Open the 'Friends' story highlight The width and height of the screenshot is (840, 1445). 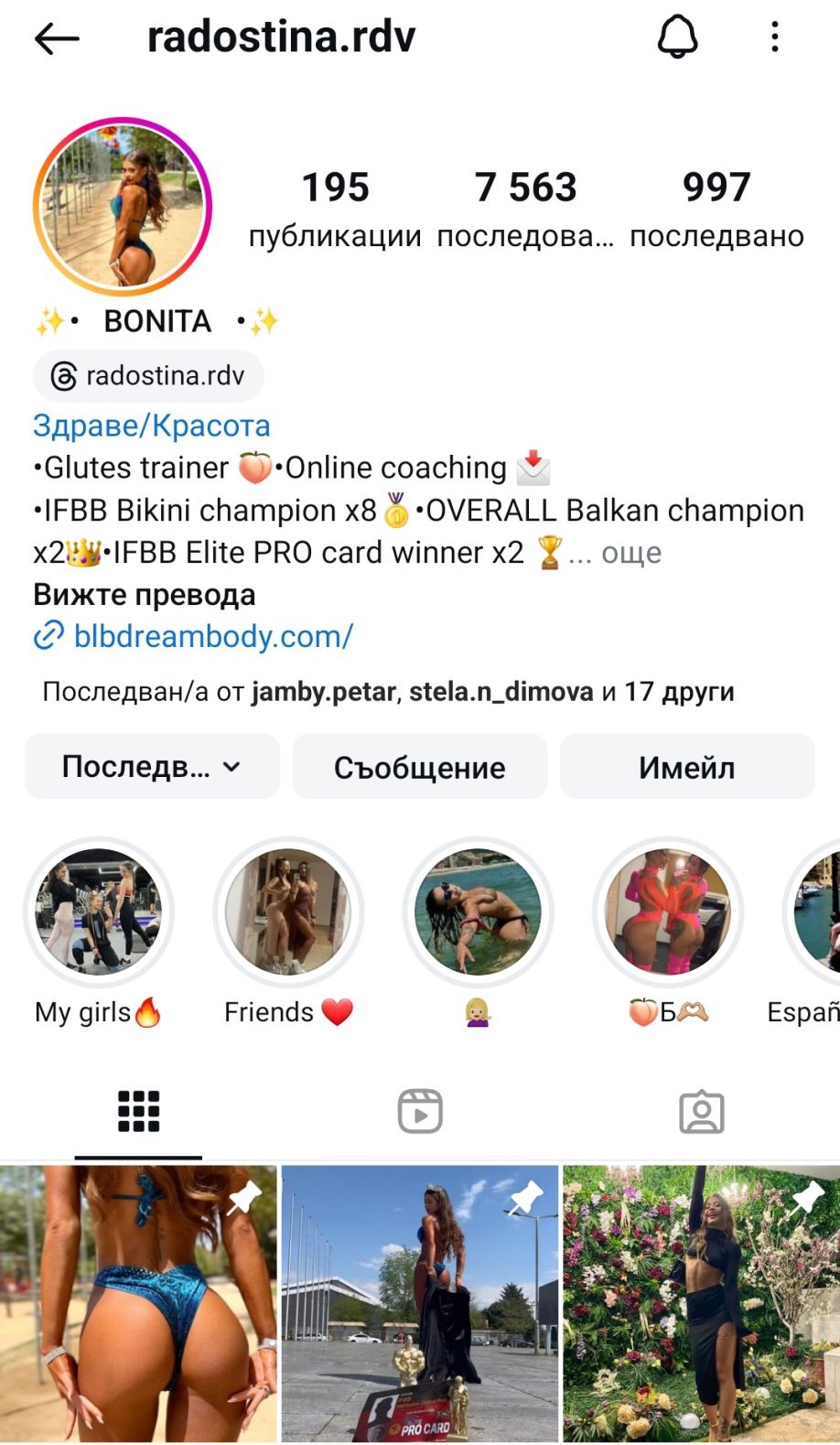[x=288, y=911]
